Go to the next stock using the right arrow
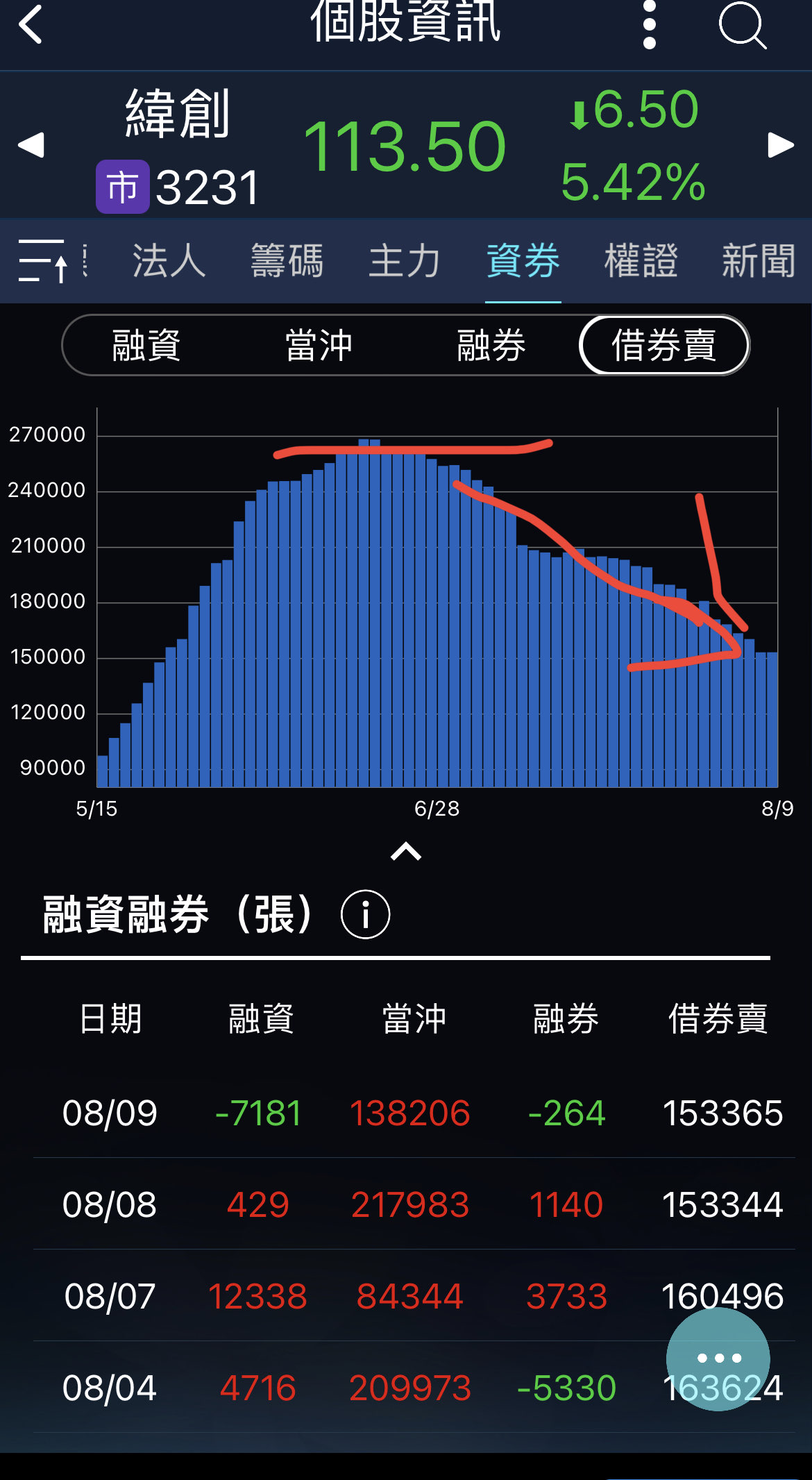 pyautogui.click(x=781, y=145)
